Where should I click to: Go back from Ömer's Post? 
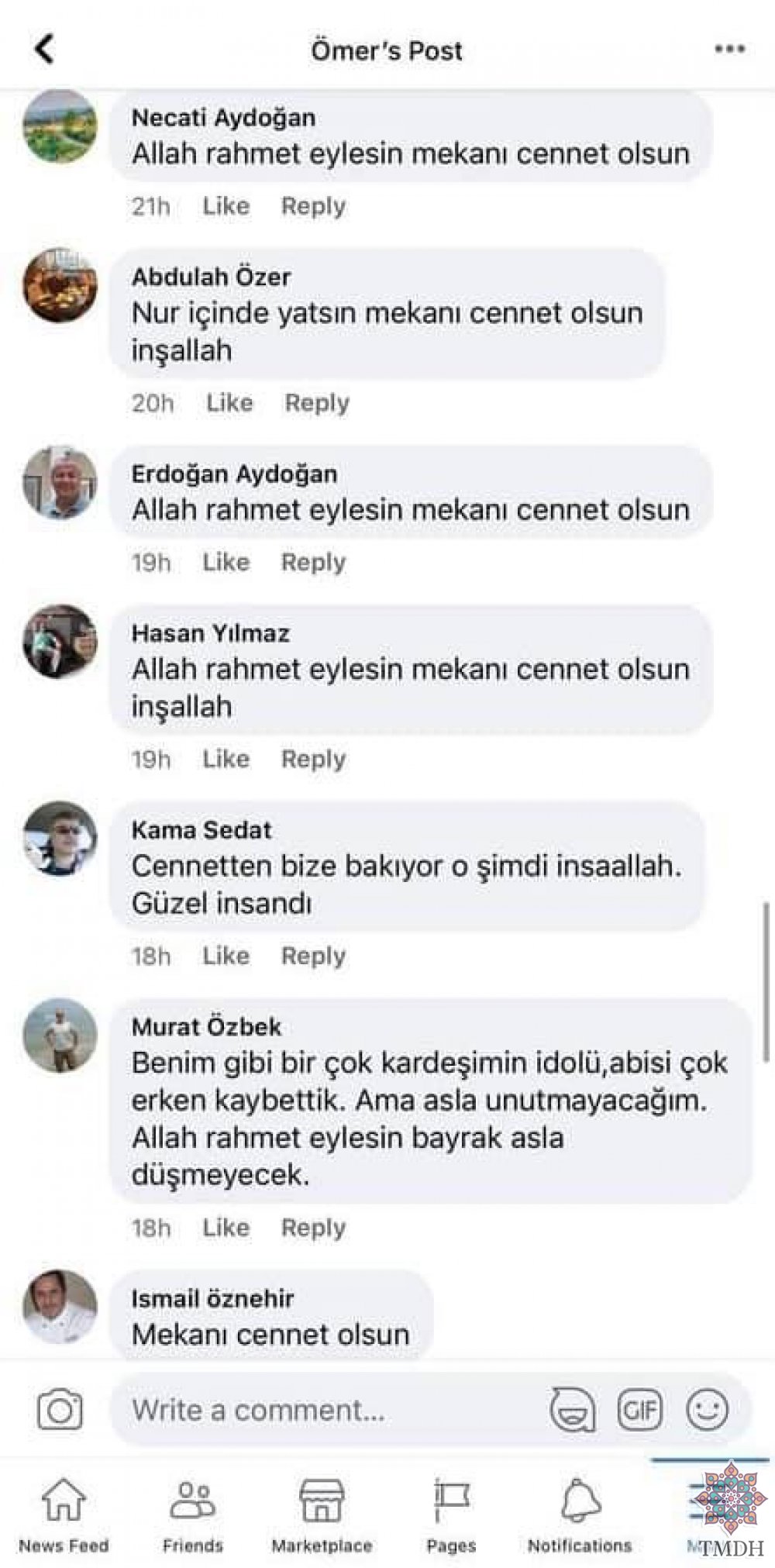point(45,50)
